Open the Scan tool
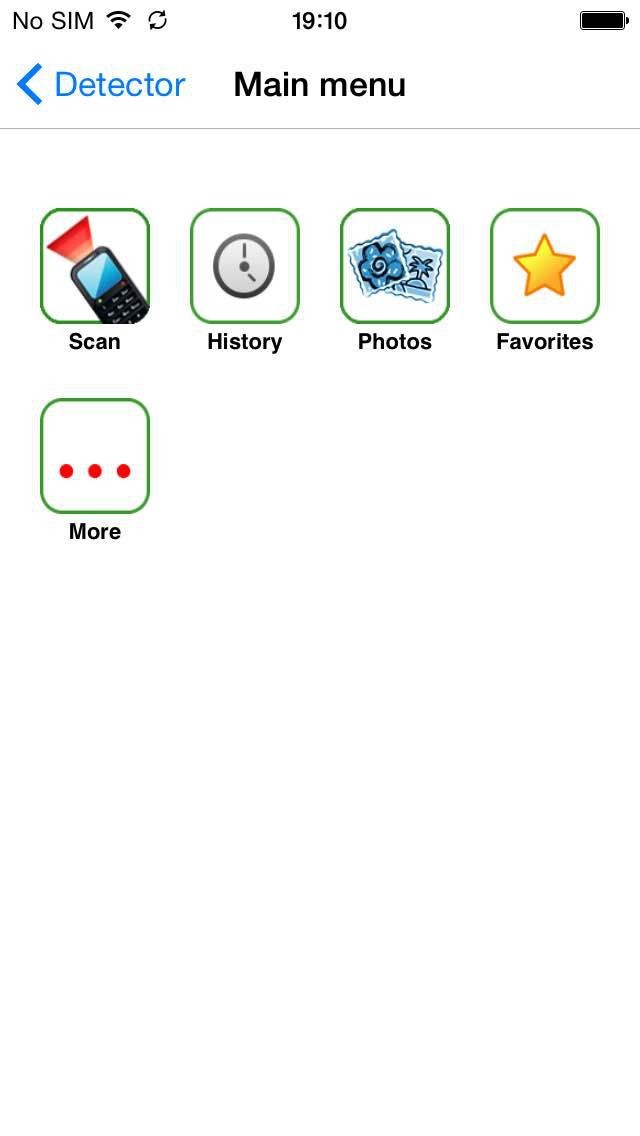 point(95,266)
